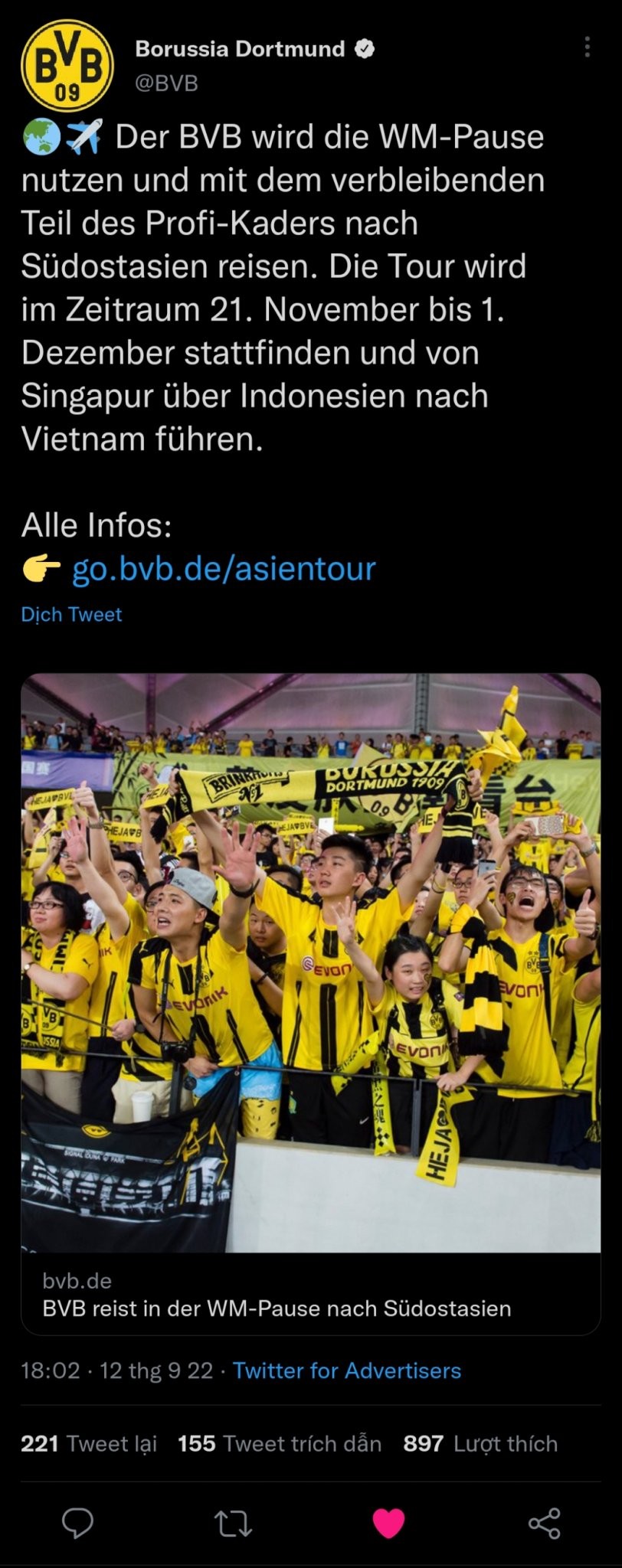
Task: Open the Twitter for Advertisements source link
Action: [x=346, y=1370]
